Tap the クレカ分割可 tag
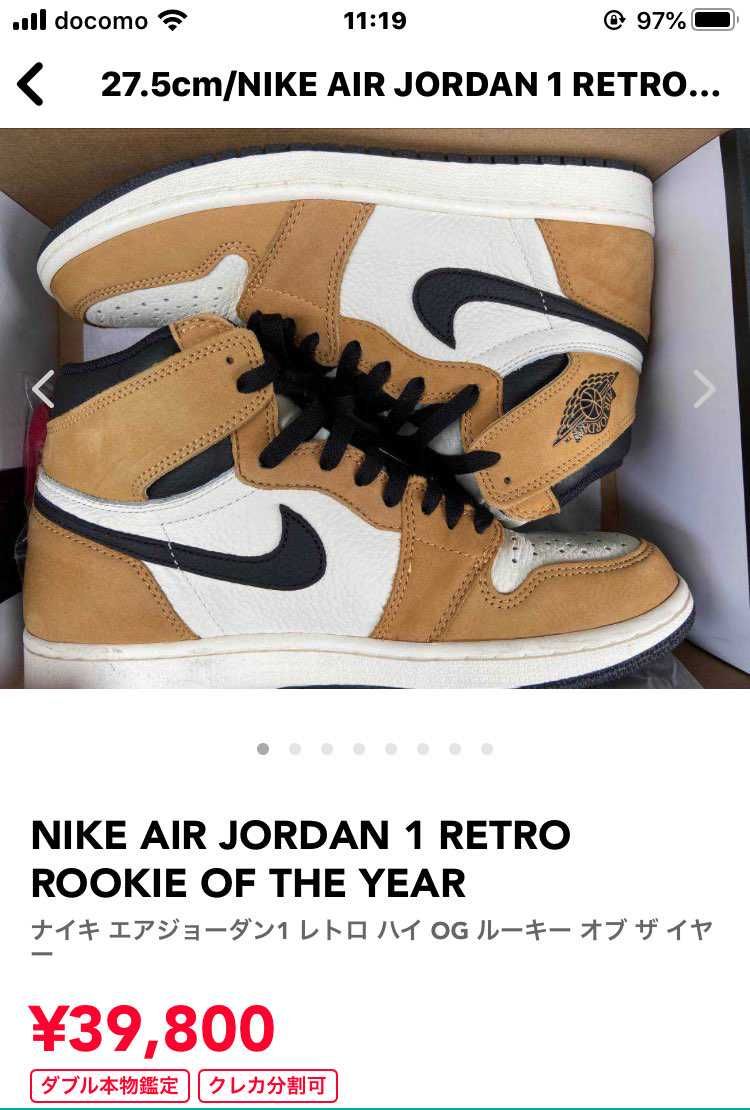This screenshot has width=750, height=1110. [268, 1085]
